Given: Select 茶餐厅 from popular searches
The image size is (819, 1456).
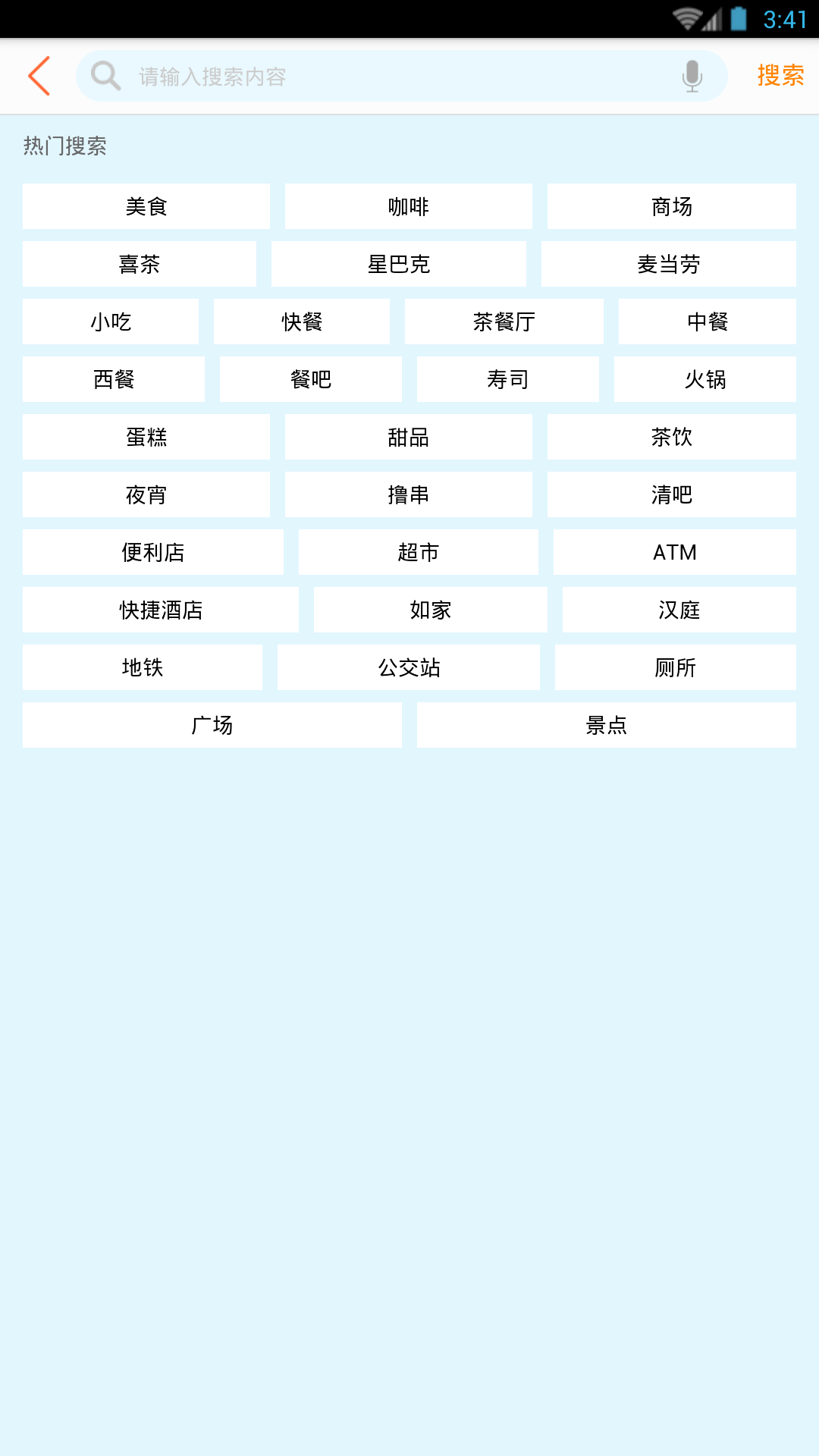Looking at the screenshot, I should [504, 322].
